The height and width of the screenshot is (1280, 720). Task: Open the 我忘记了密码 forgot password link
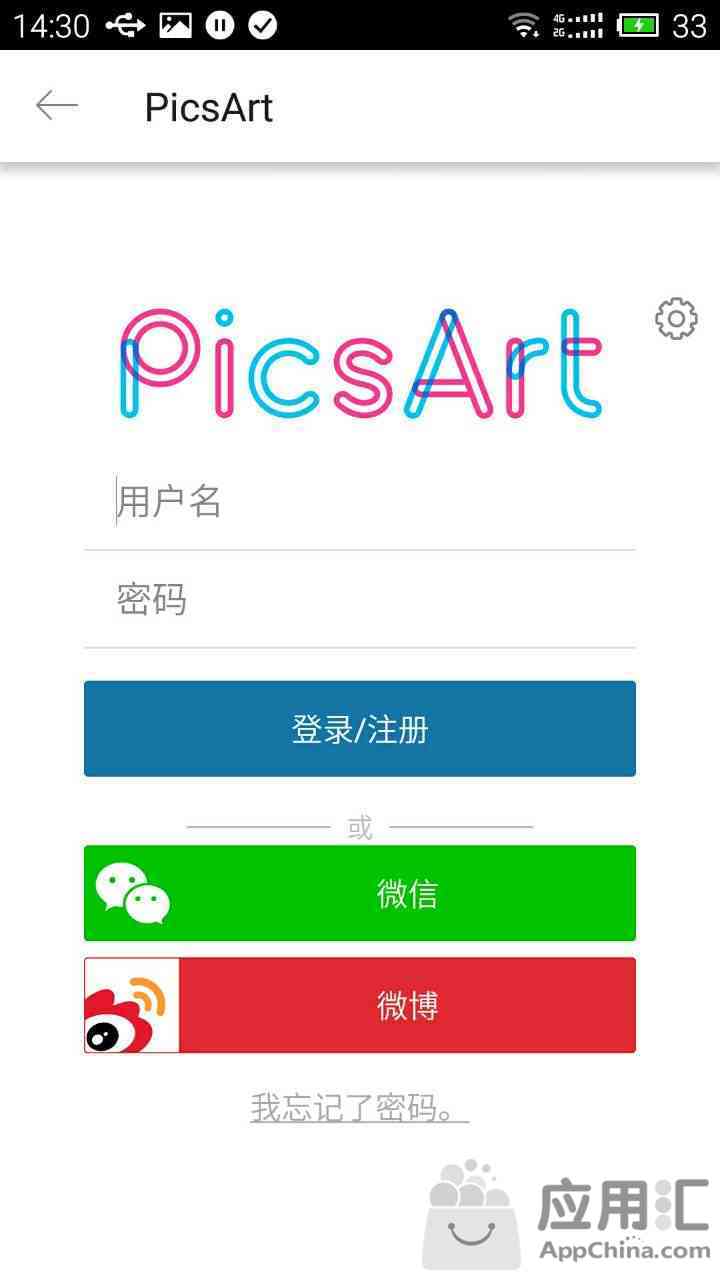359,1108
